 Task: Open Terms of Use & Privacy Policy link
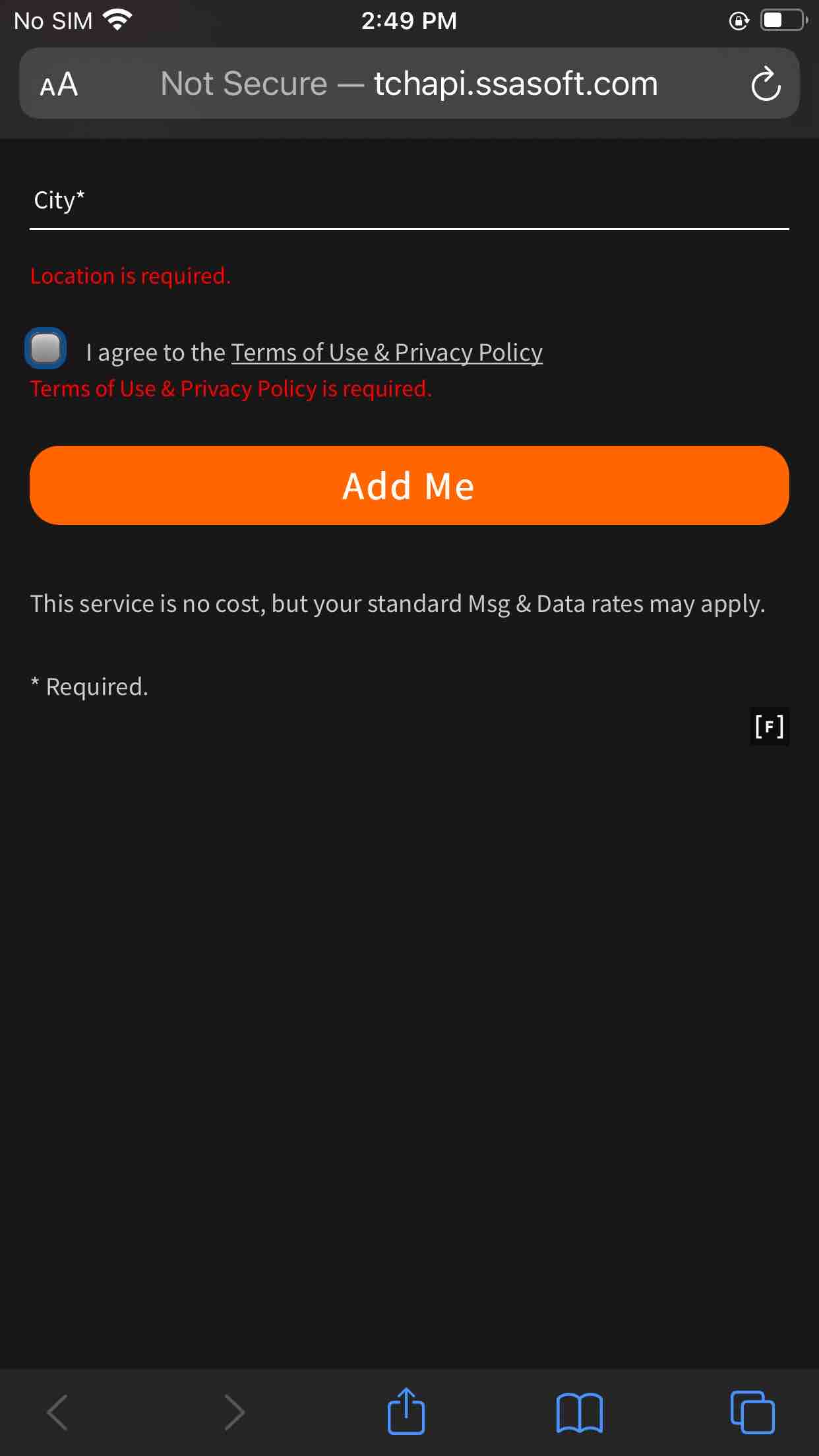click(x=386, y=353)
